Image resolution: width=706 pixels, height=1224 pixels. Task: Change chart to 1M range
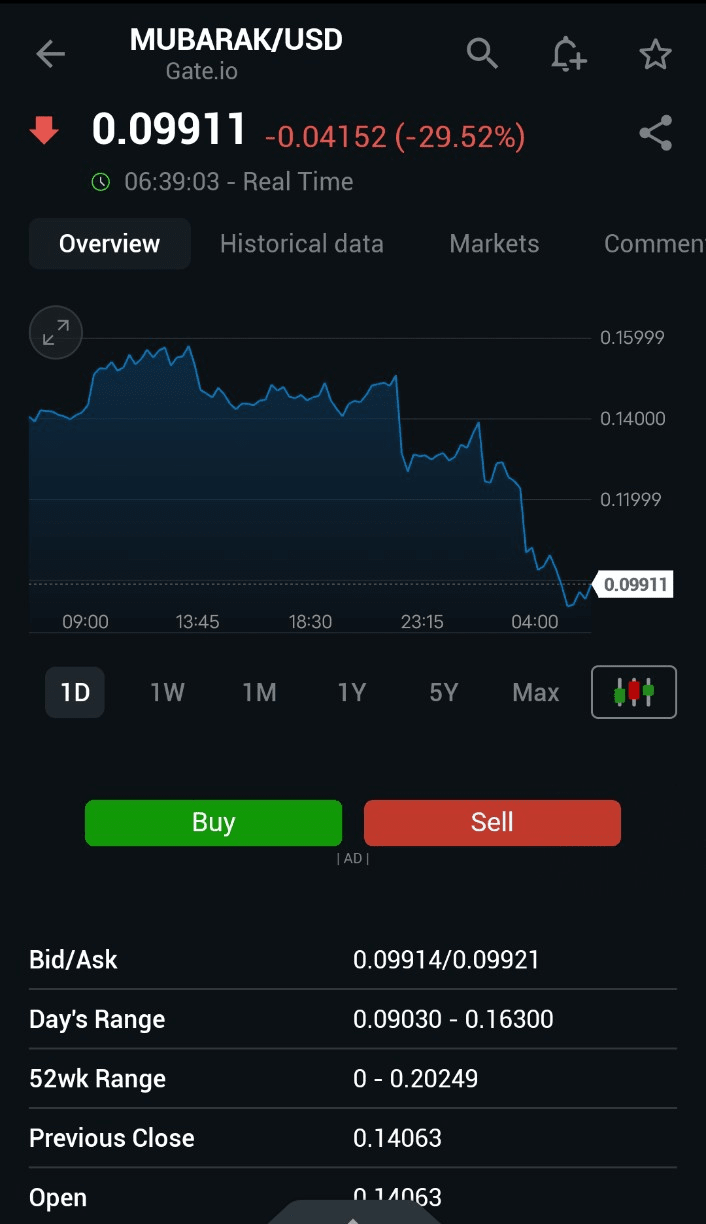(259, 692)
